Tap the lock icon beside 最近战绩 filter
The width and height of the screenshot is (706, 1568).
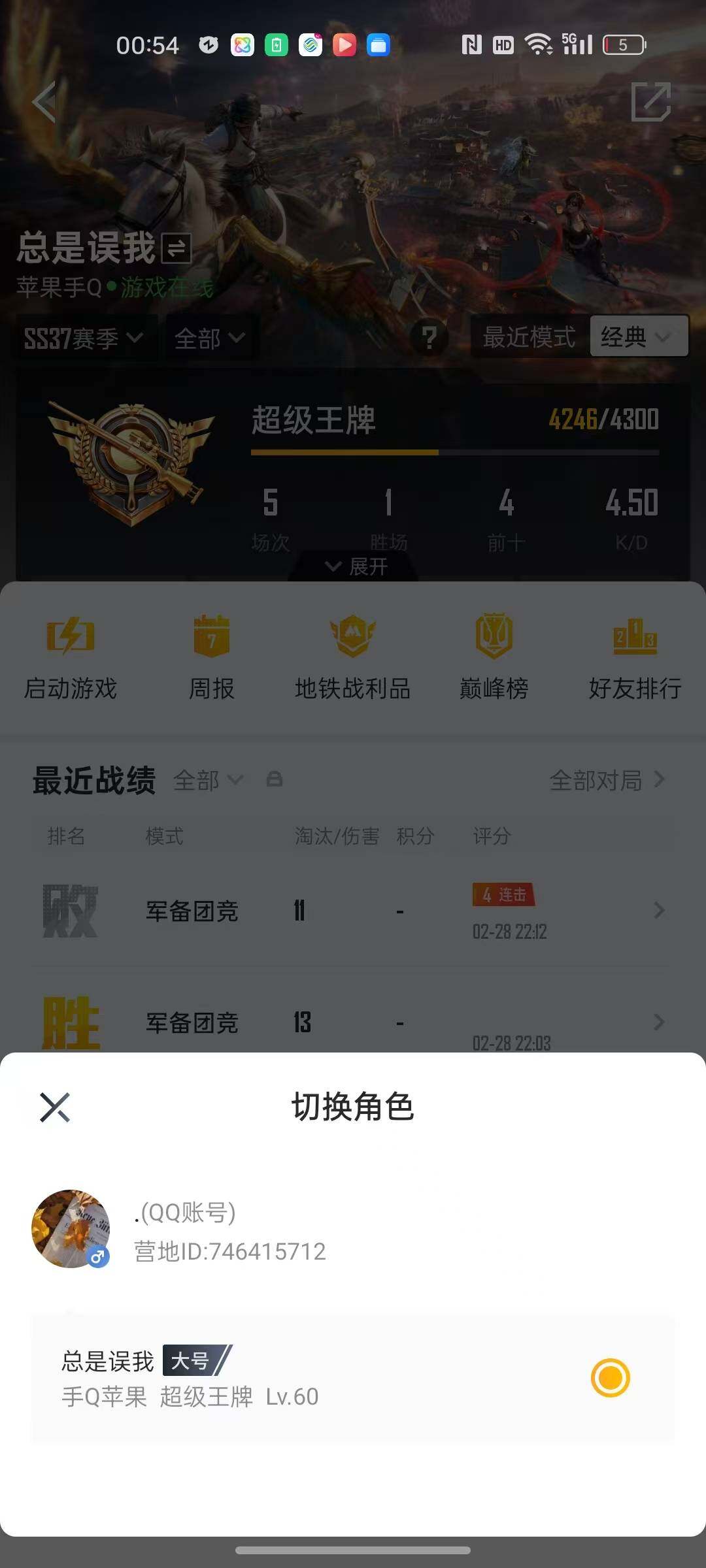pos(275,779)
